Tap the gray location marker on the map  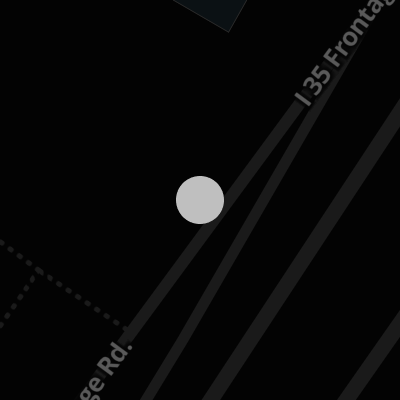200,200
